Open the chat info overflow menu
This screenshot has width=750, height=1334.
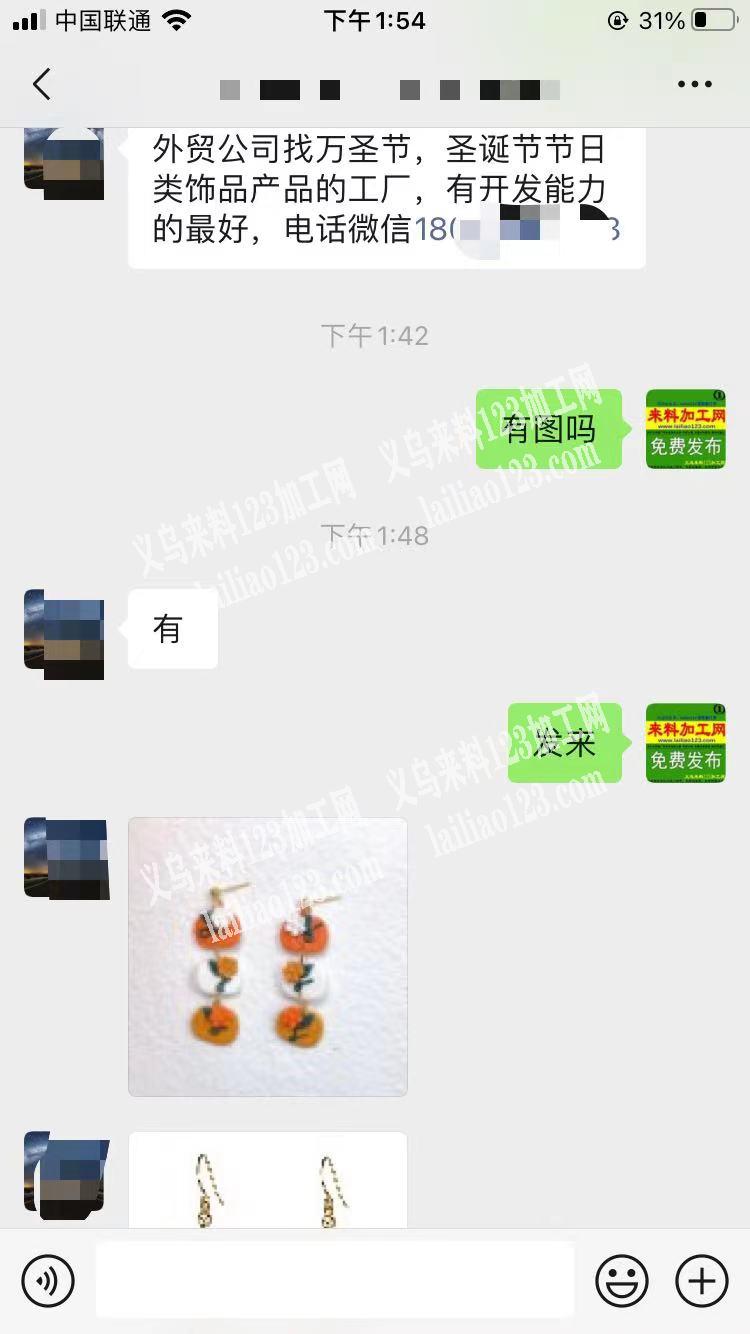coord(694,85)
